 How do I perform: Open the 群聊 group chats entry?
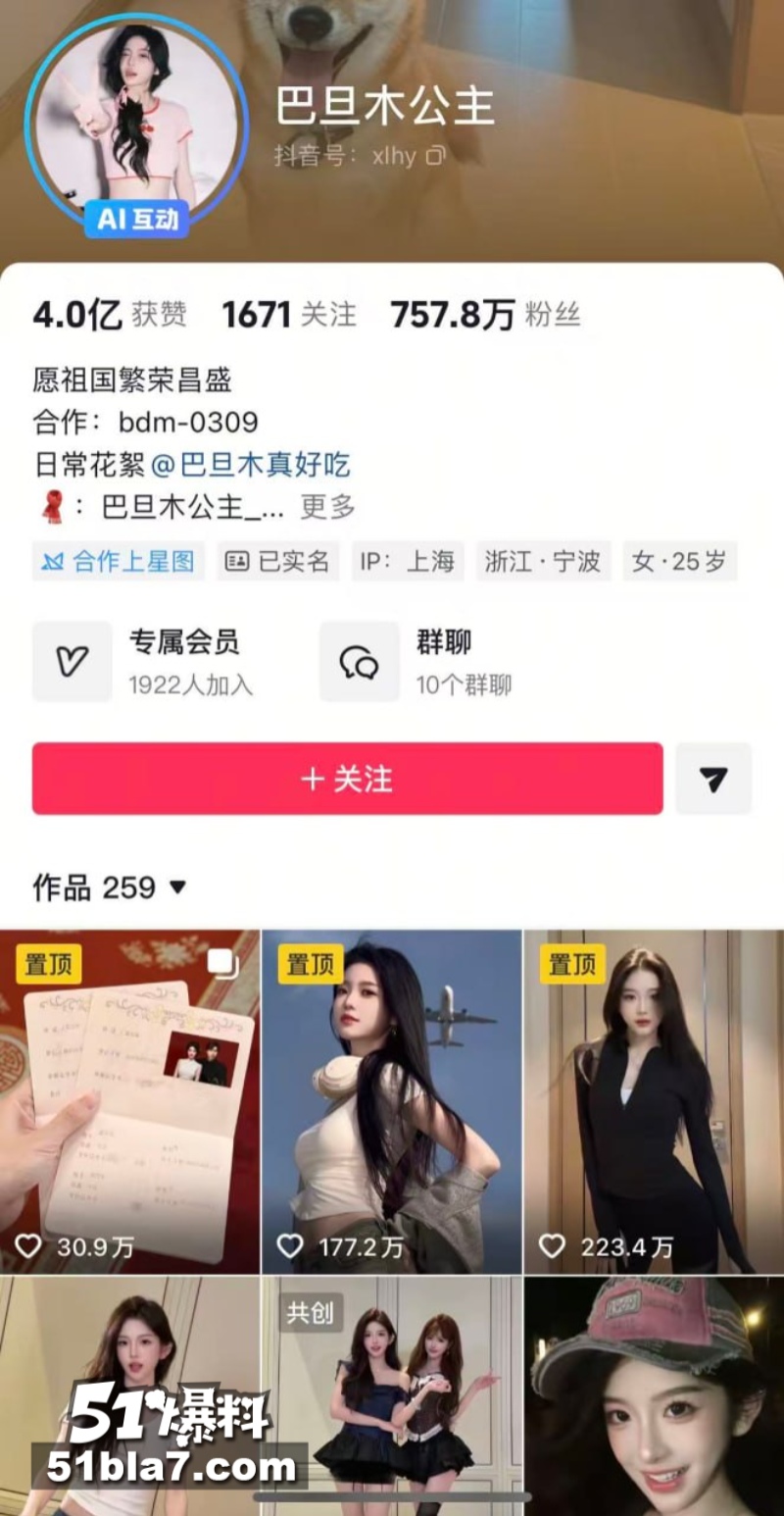(x=421, y=661)
